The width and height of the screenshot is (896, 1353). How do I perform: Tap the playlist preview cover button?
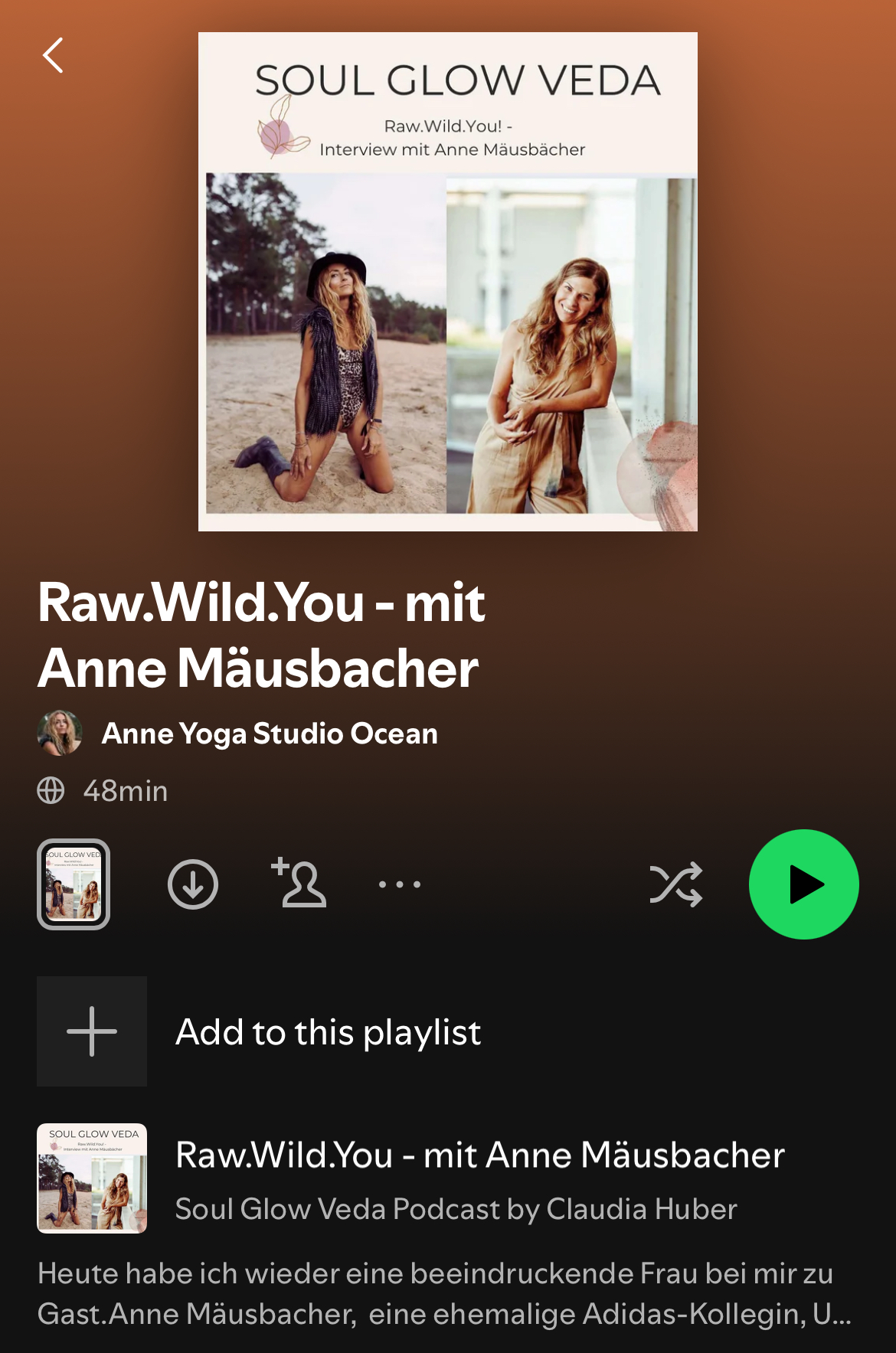(x=74, y=884)
